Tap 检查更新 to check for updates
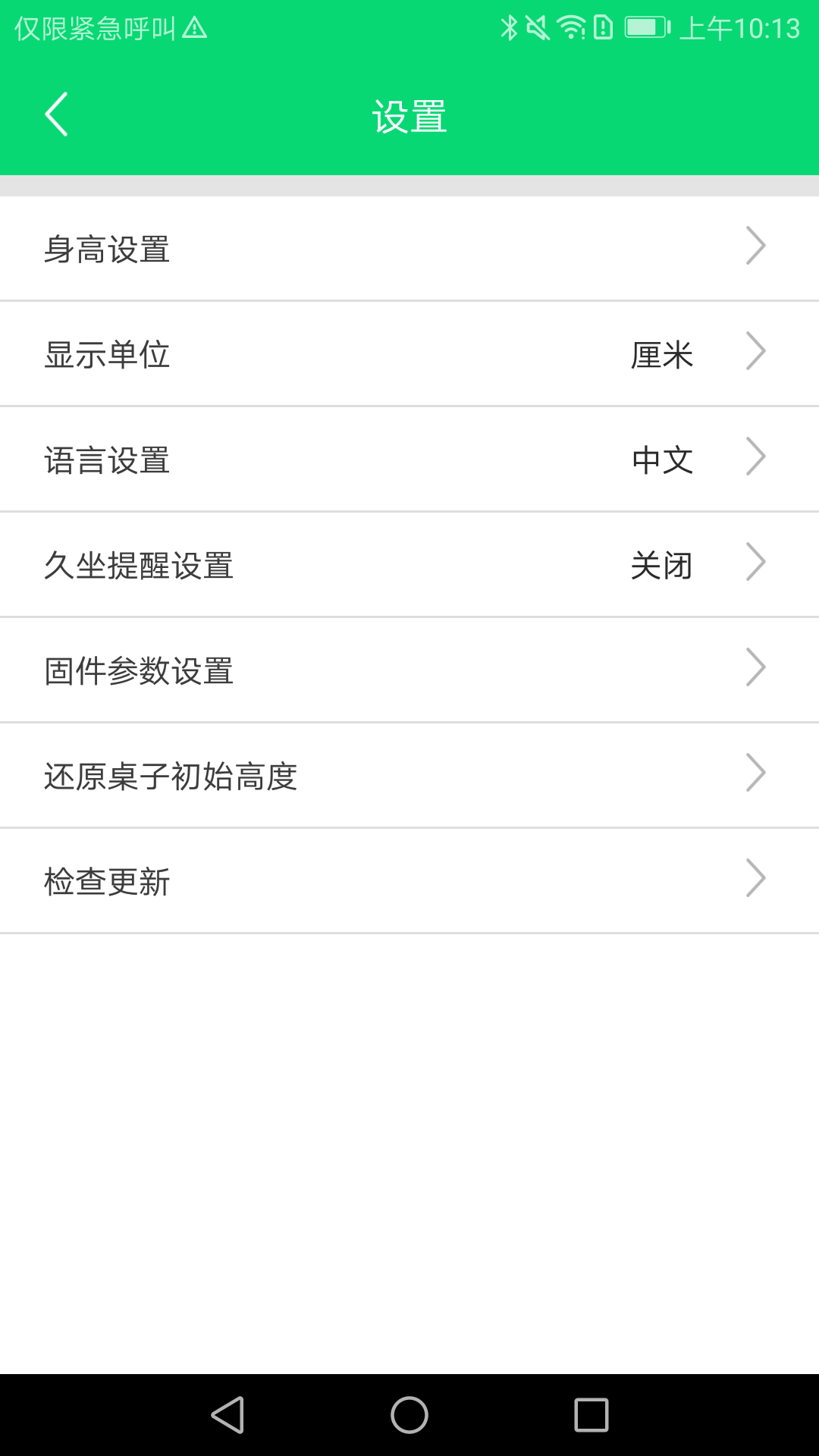 tap(409, 880)
